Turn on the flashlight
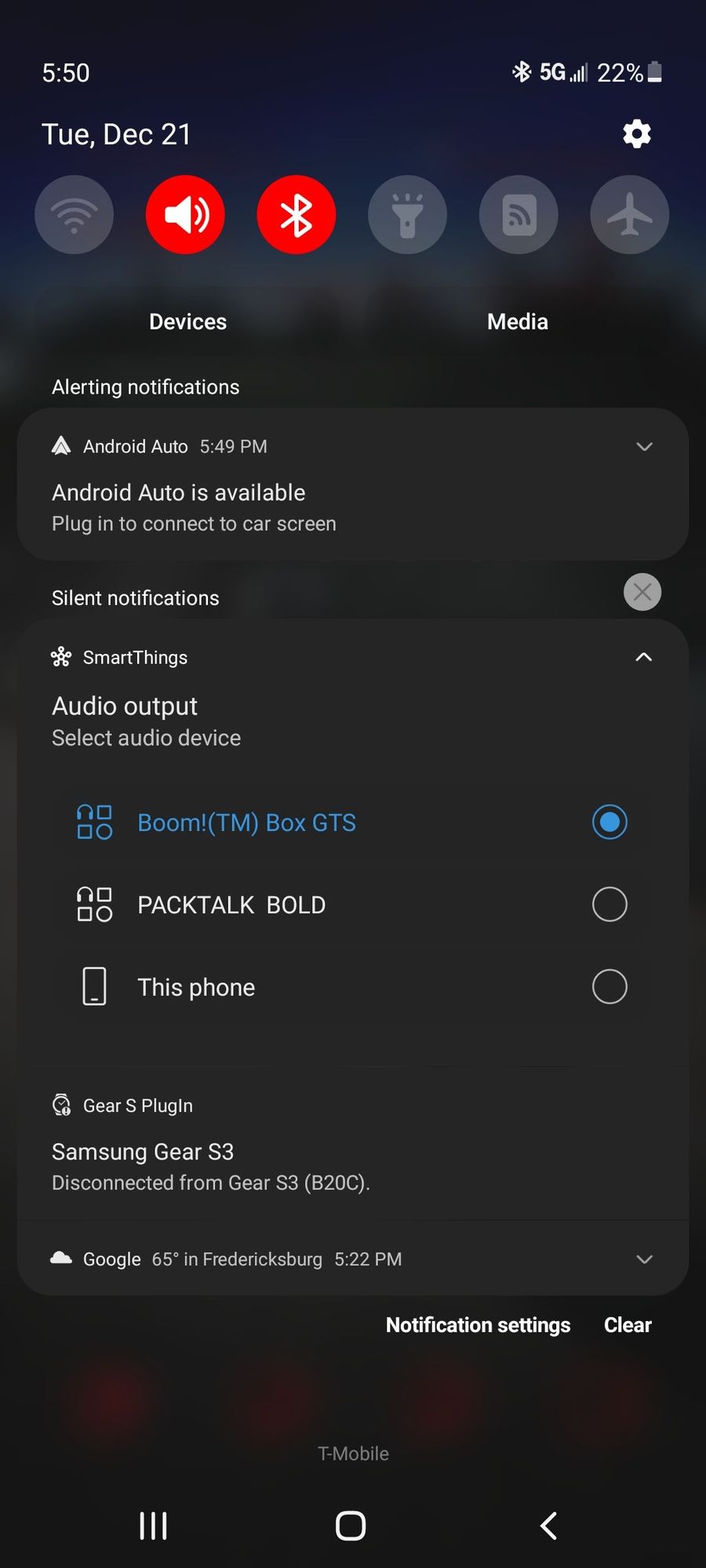This screenshot has width=706, height=1568. (408, 214)
